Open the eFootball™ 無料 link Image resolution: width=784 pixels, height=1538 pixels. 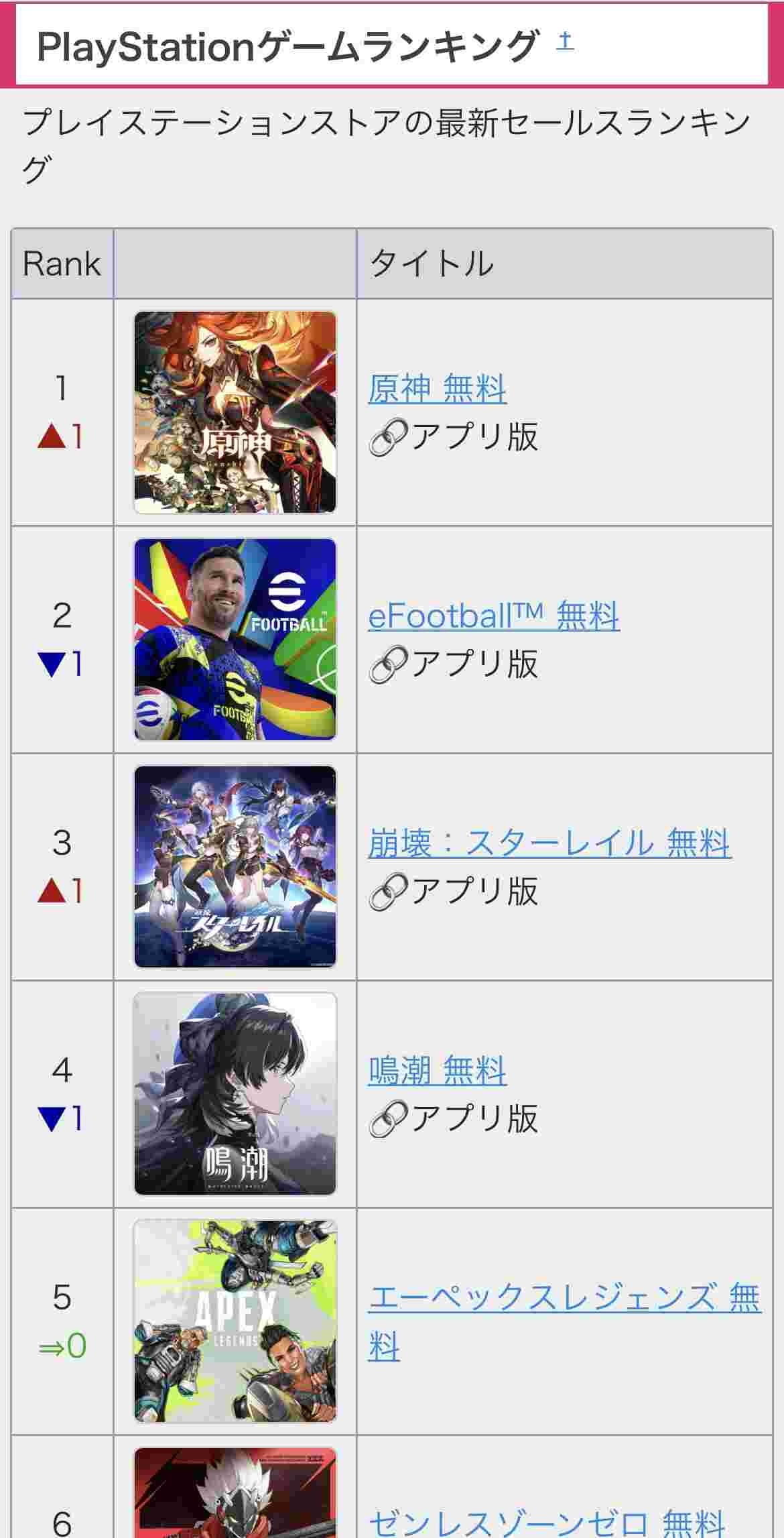point(493,615)
